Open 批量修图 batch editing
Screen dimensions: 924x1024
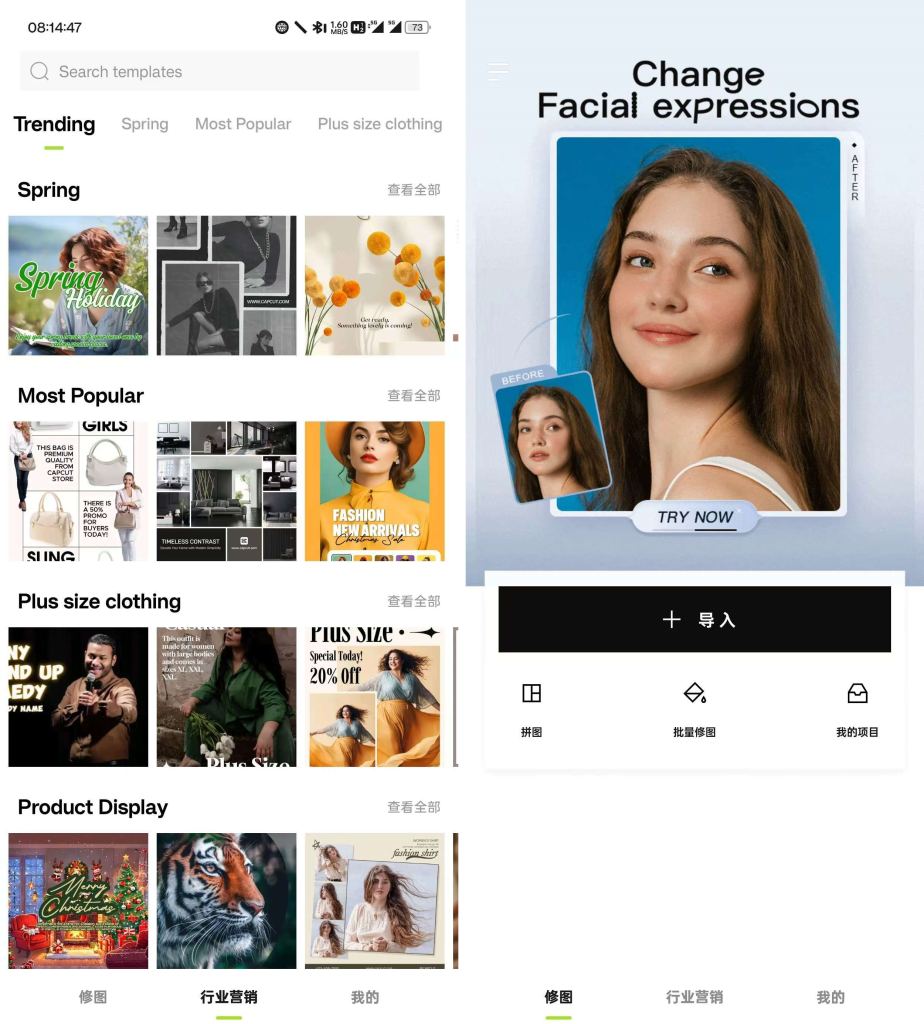pos(694,709)
